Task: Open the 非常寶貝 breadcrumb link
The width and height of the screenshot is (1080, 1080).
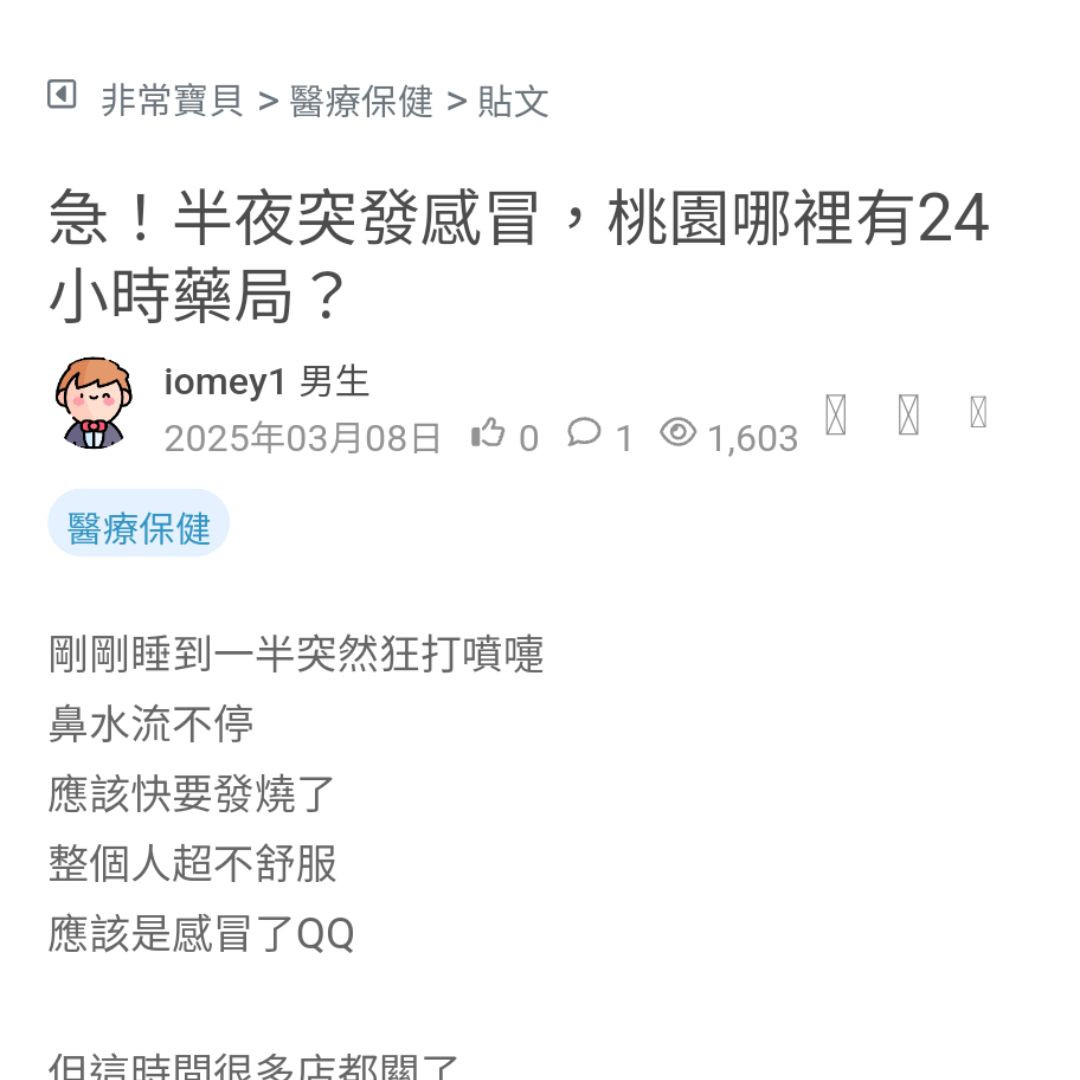Action: tap(172, 101)
